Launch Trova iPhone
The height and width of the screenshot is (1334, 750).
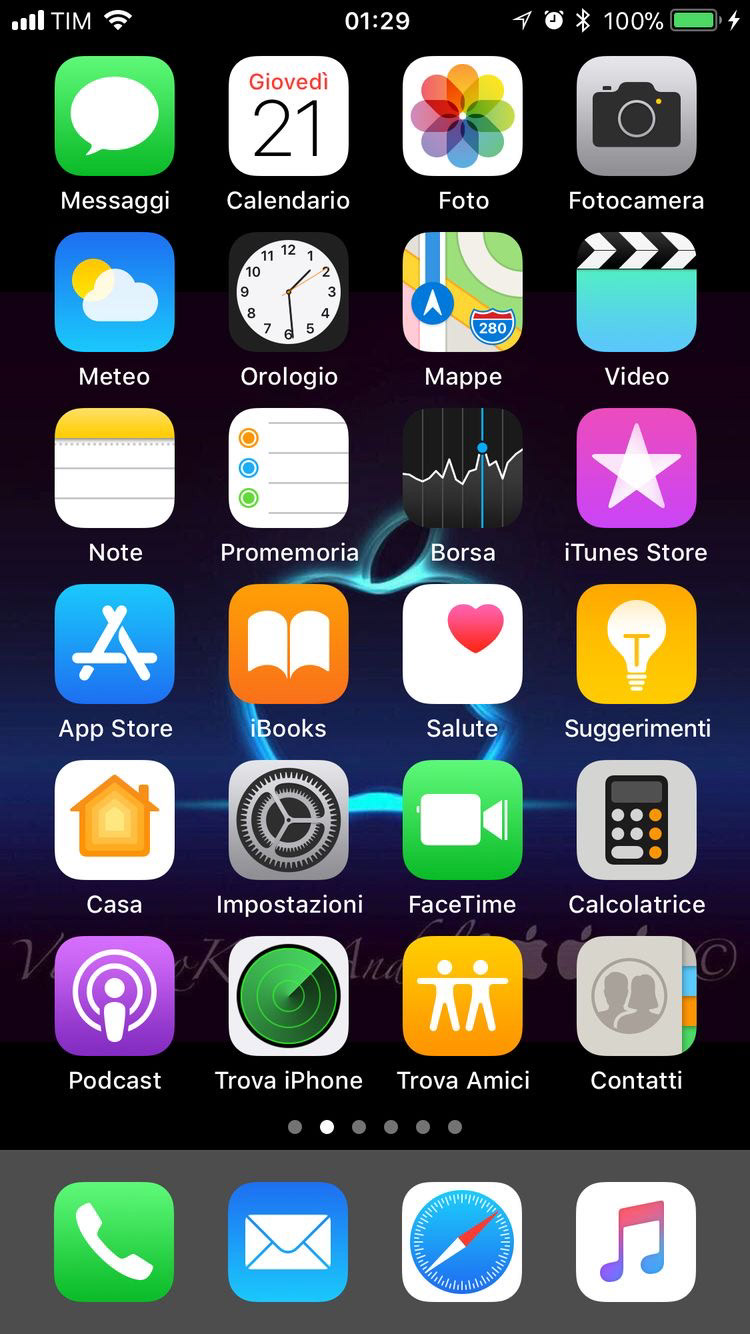click(x=288, y=996)
